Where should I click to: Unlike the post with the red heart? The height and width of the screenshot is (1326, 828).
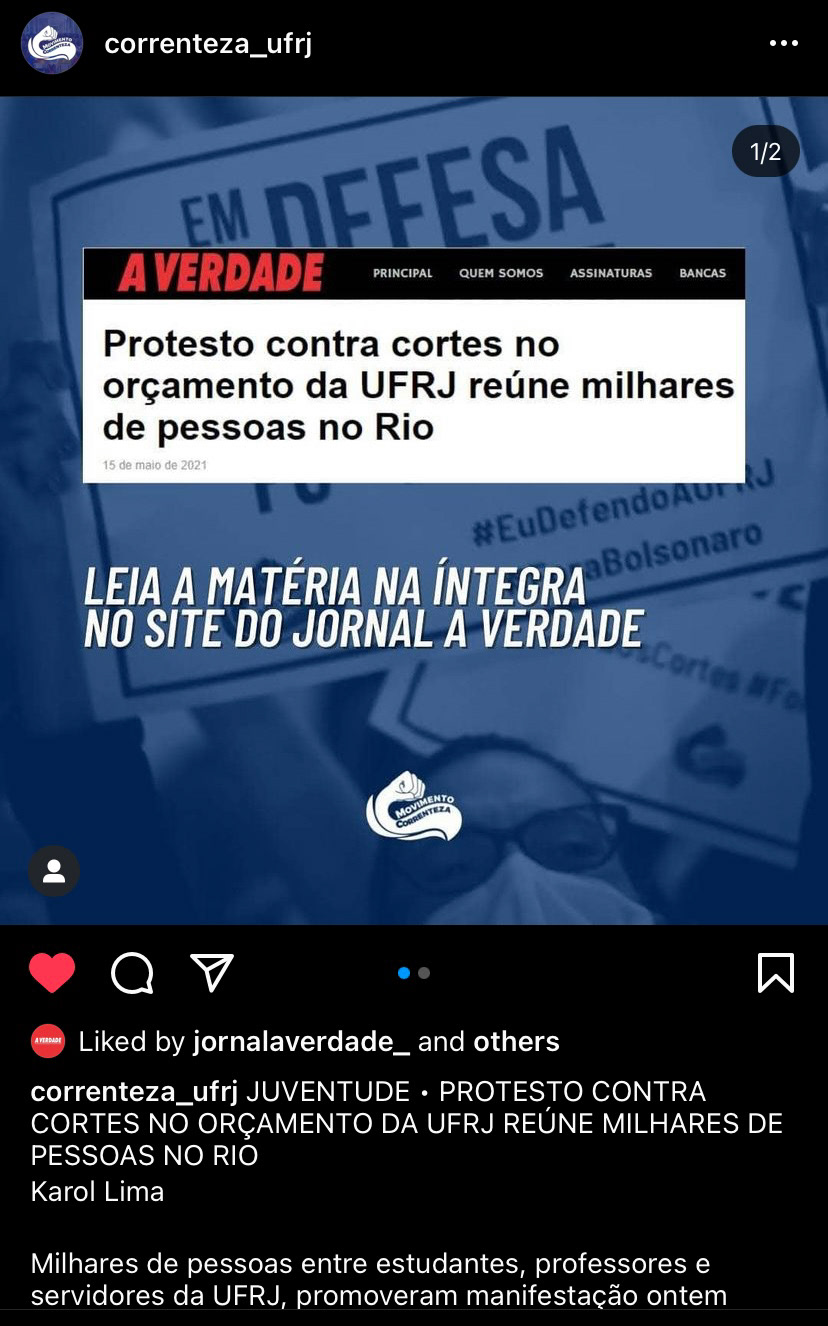pyautogui.click(x=52, y=972)
